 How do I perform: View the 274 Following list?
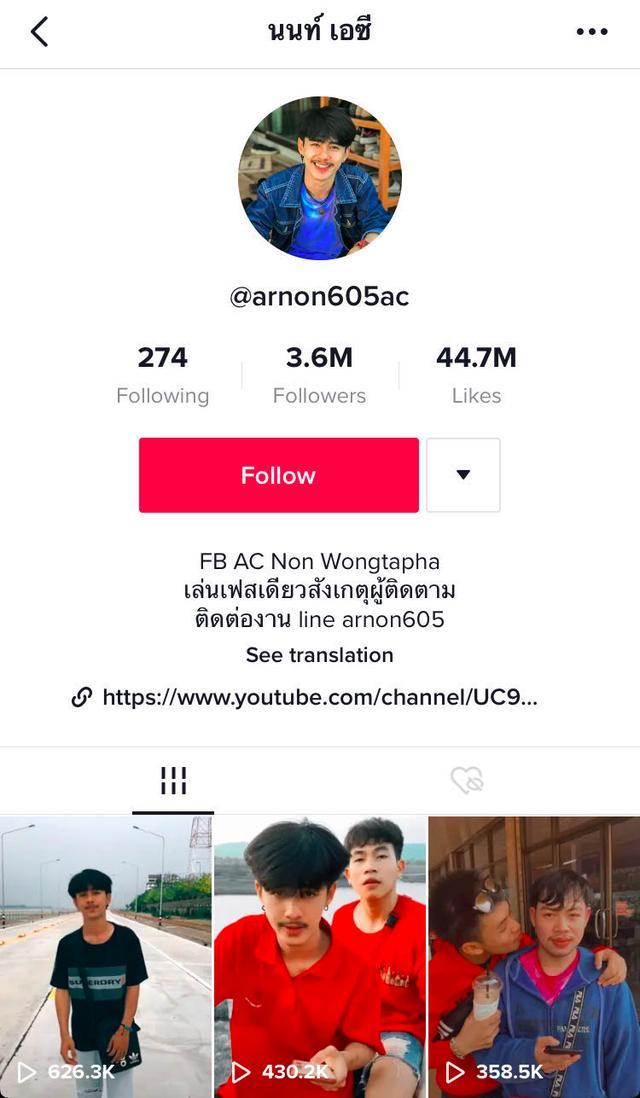click(x=162, y=376)
